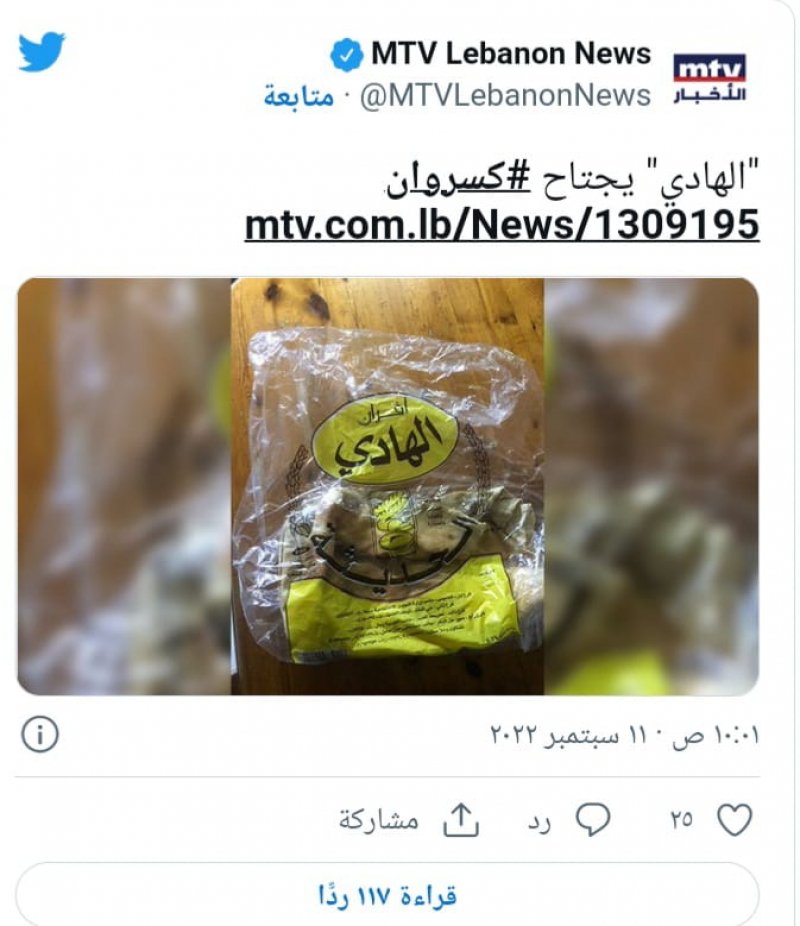This screenshot has height=926, width=800.
Task: Open the MTV Lebanon News profile avatar
Action: [709, 78]
